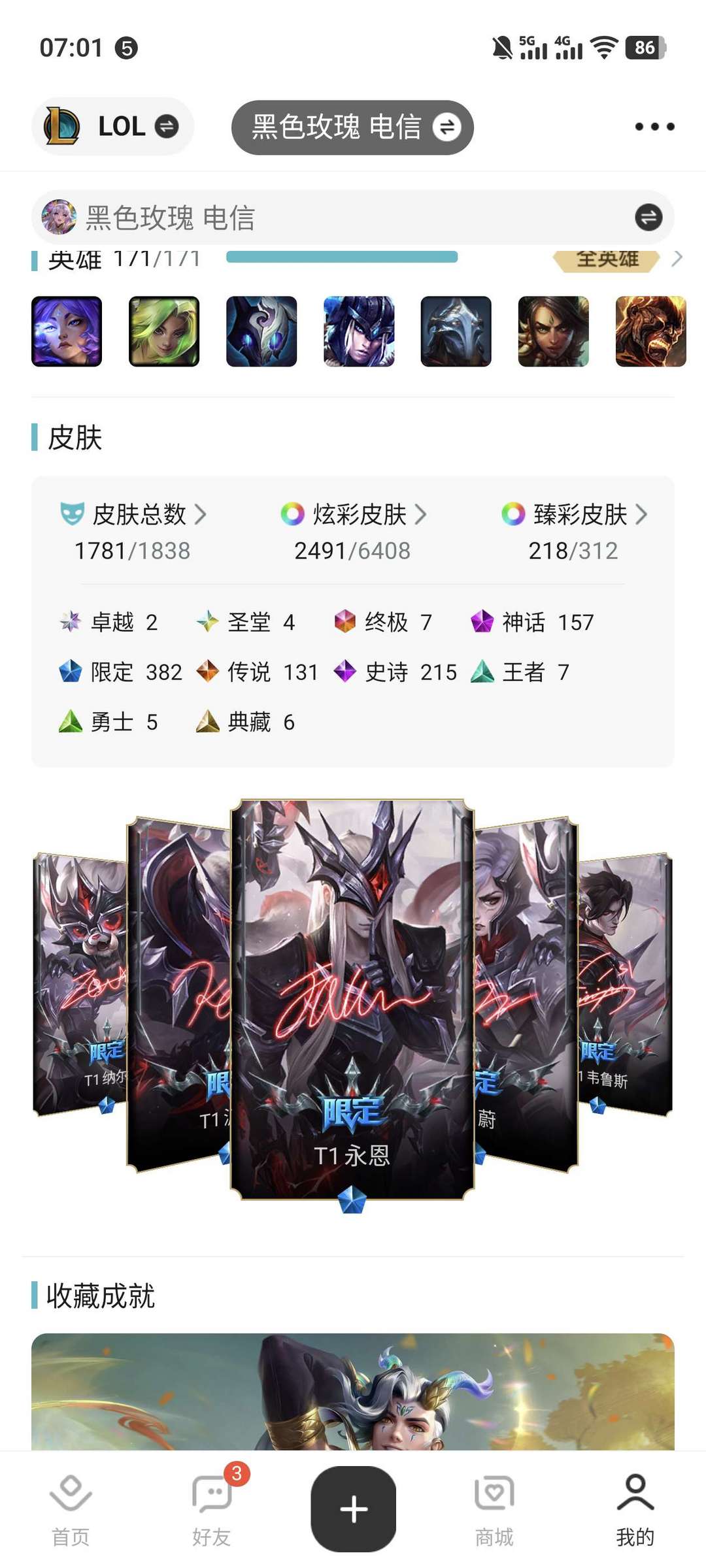The height and width of the screenshot is (1568, 706).
Task: Open 炫彩皮肤 chroma skins list
Action: click(353, 514)
